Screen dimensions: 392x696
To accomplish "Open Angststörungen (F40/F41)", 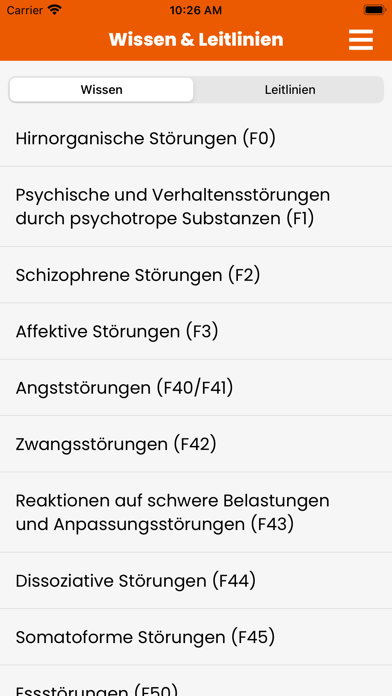I will pos(196,388).
